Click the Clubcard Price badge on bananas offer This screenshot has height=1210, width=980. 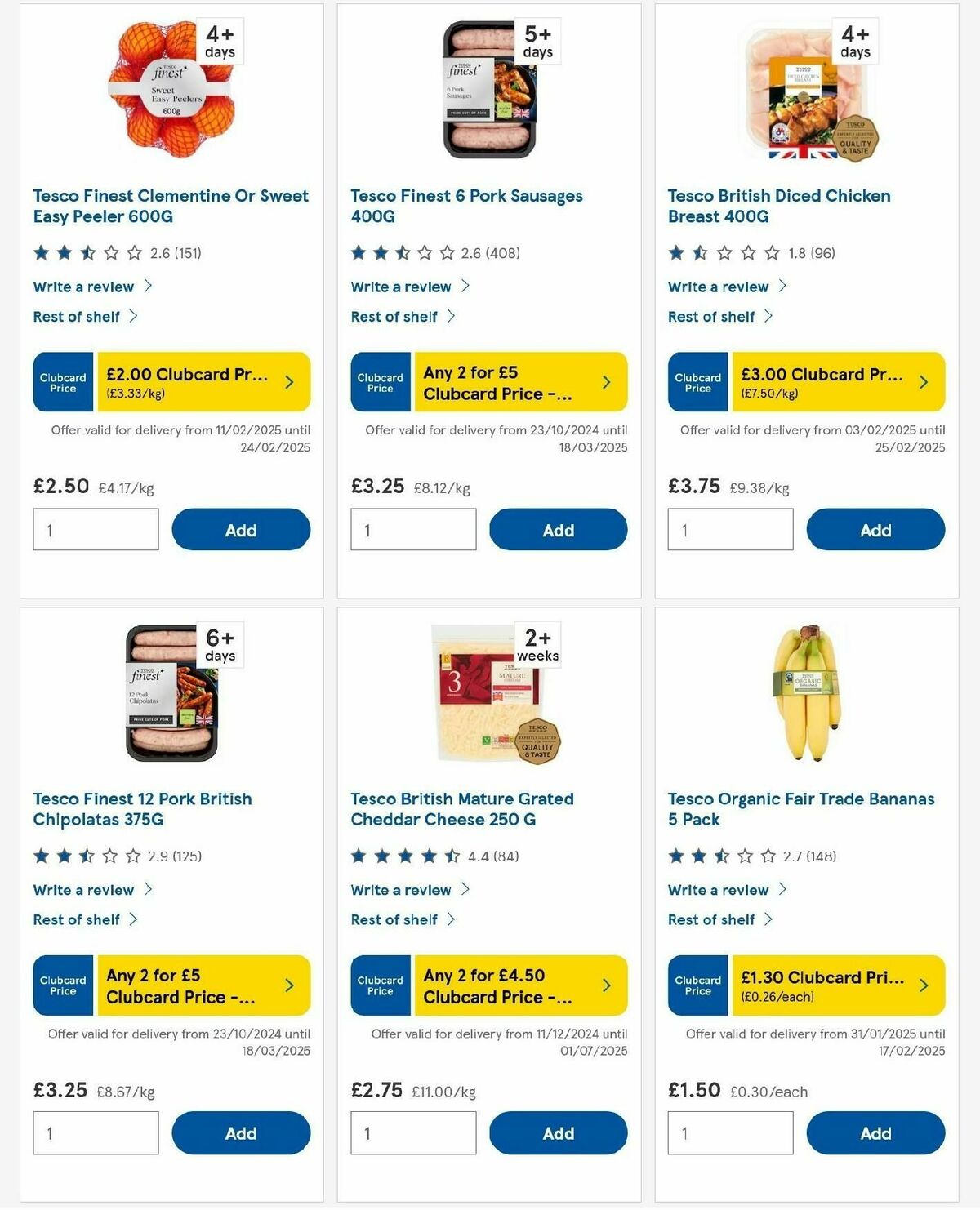tap(697, 985)
